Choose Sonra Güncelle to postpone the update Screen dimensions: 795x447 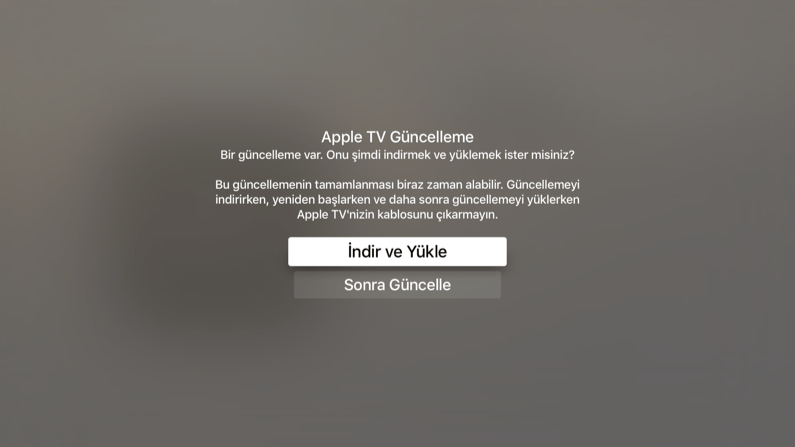pos(397,285)
